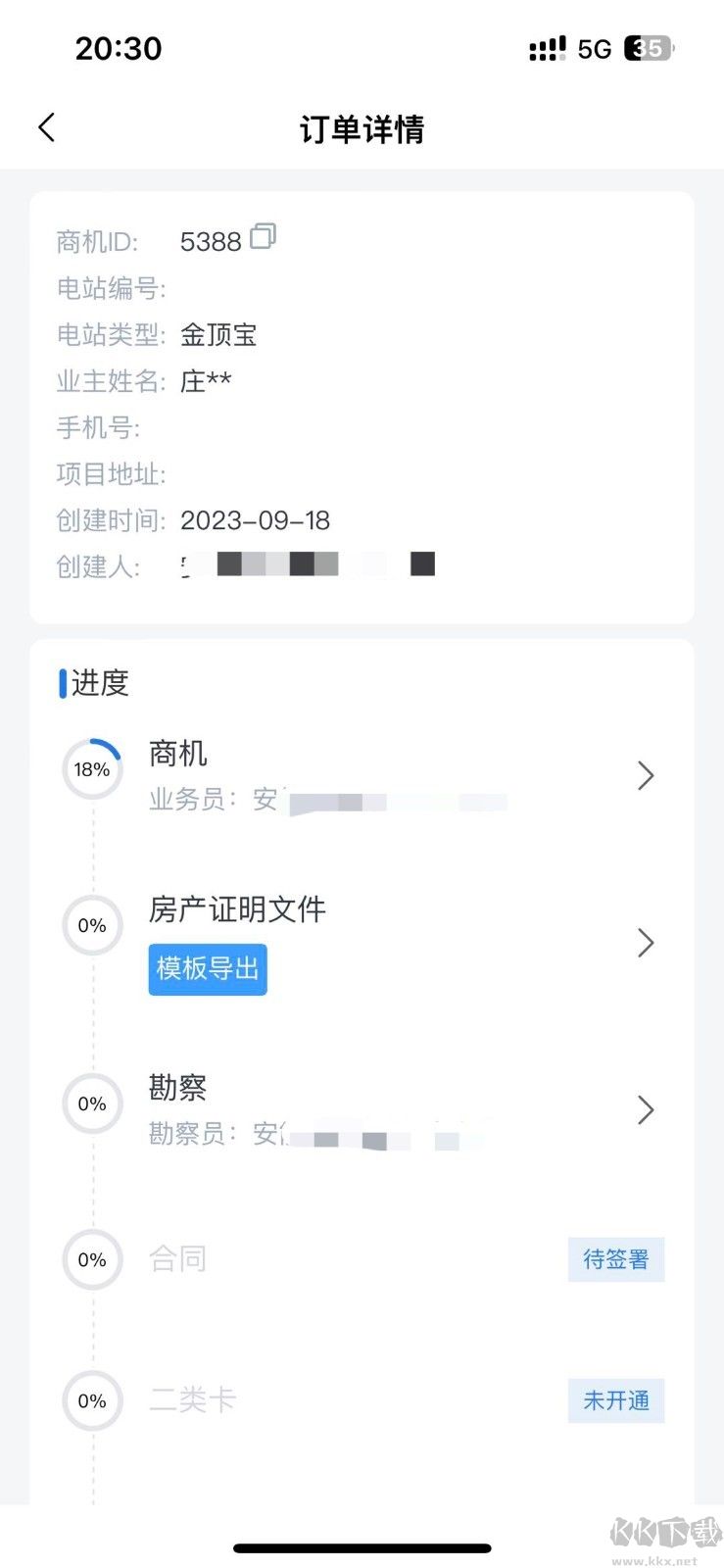Tap the 0% circle beside 二类卡
Image resolution: width=724 pixels, height=1568 pixels.
point(91,1401)
